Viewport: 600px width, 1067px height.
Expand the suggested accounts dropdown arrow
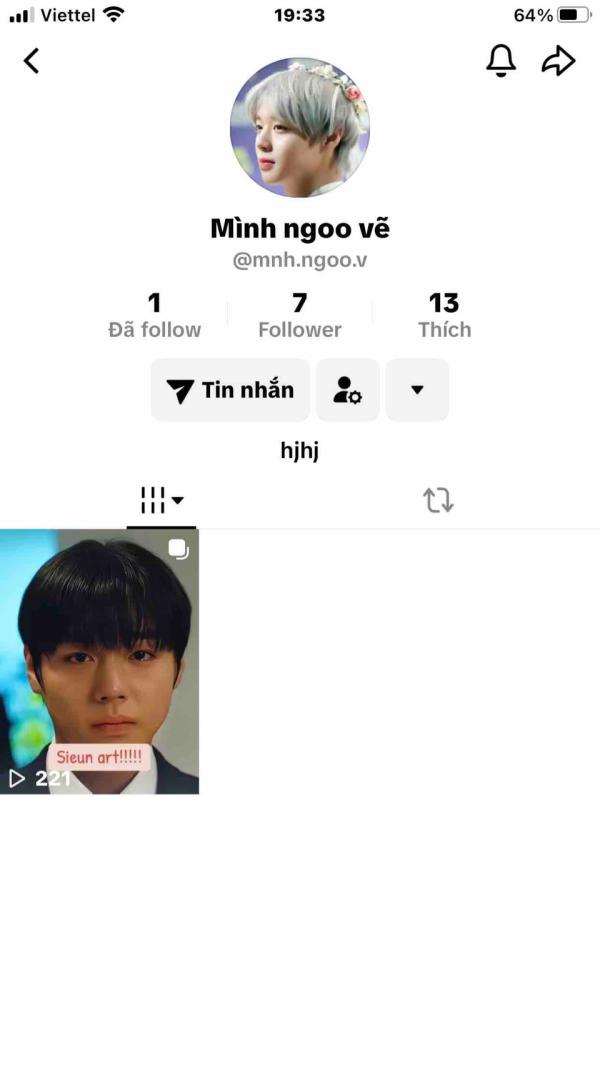point(417,390)
